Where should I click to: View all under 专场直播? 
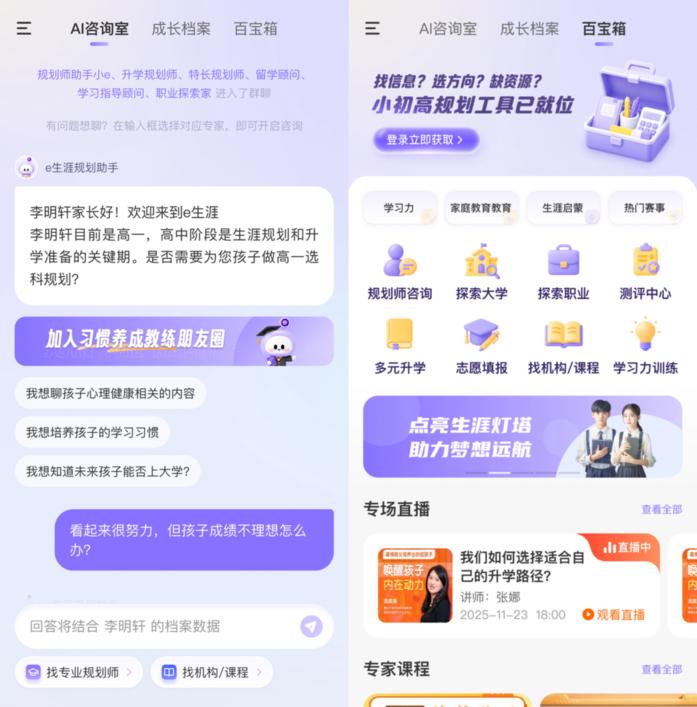pyautogui.click(x=661, y=510)
